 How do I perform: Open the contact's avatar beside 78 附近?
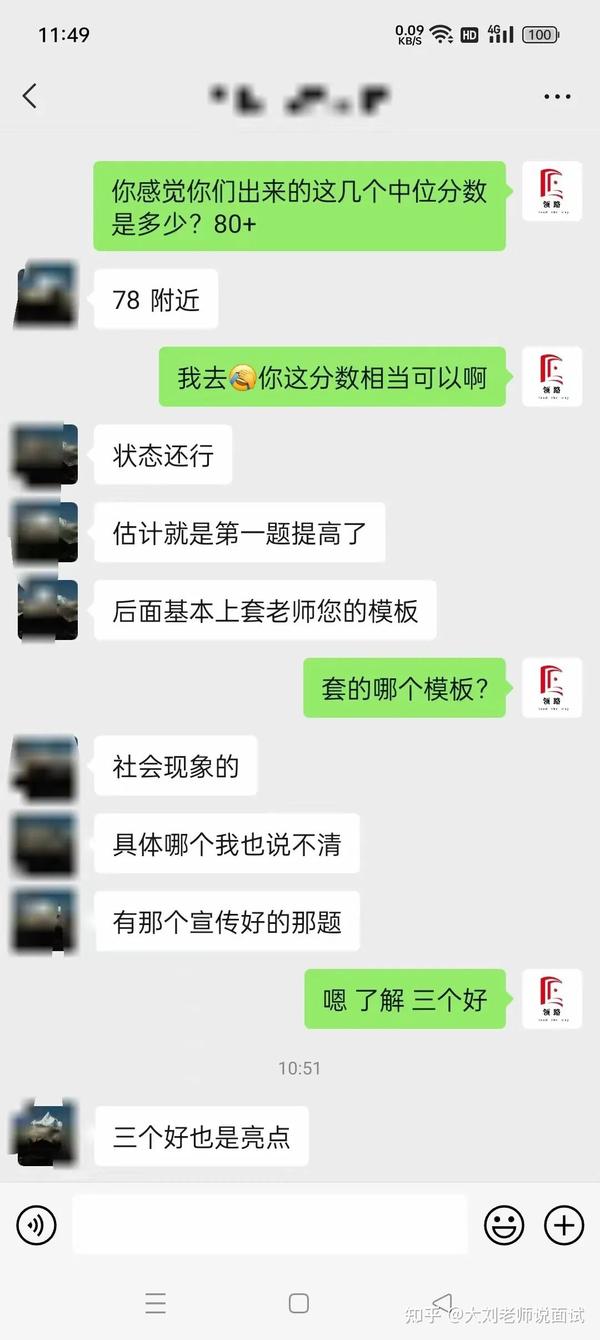(x=47, y=296)
